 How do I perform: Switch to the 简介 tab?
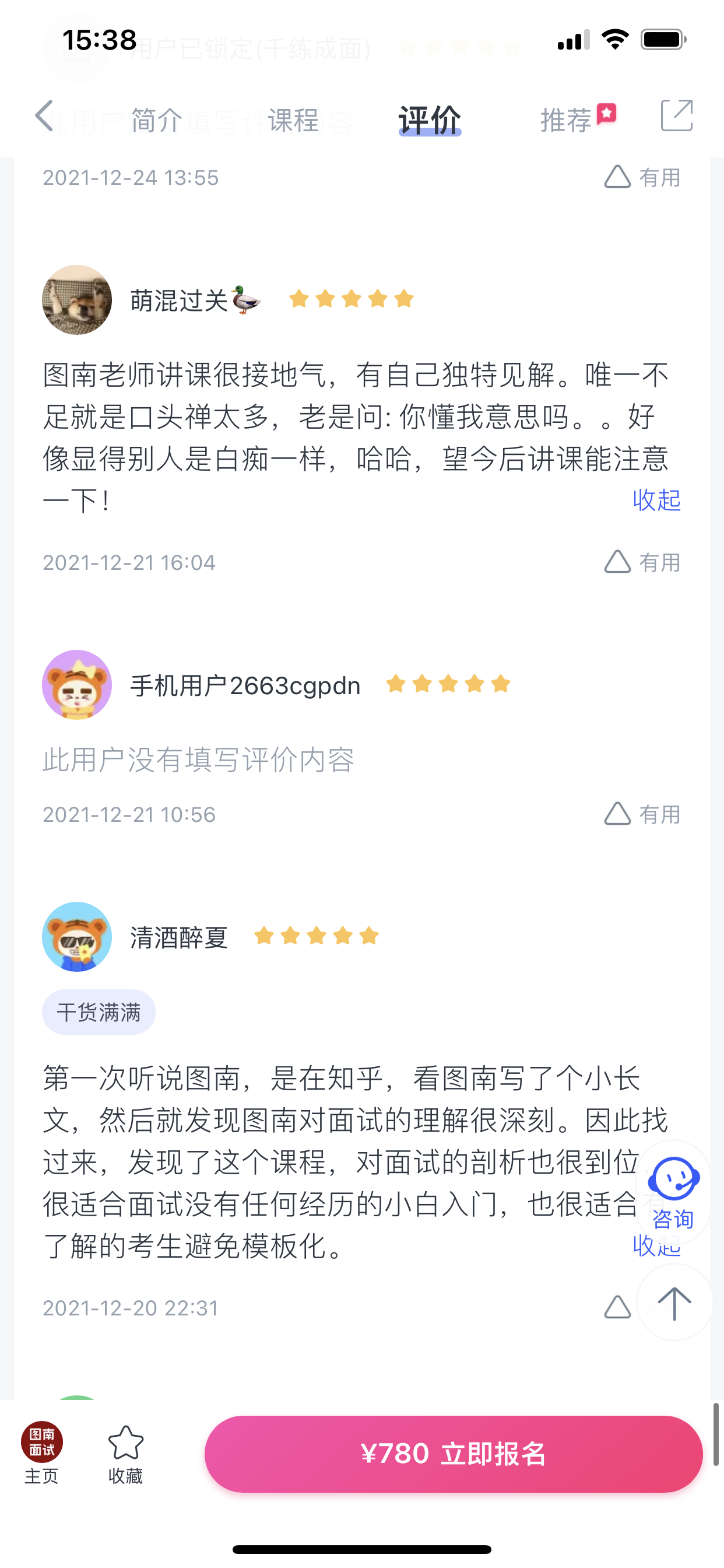156,120
